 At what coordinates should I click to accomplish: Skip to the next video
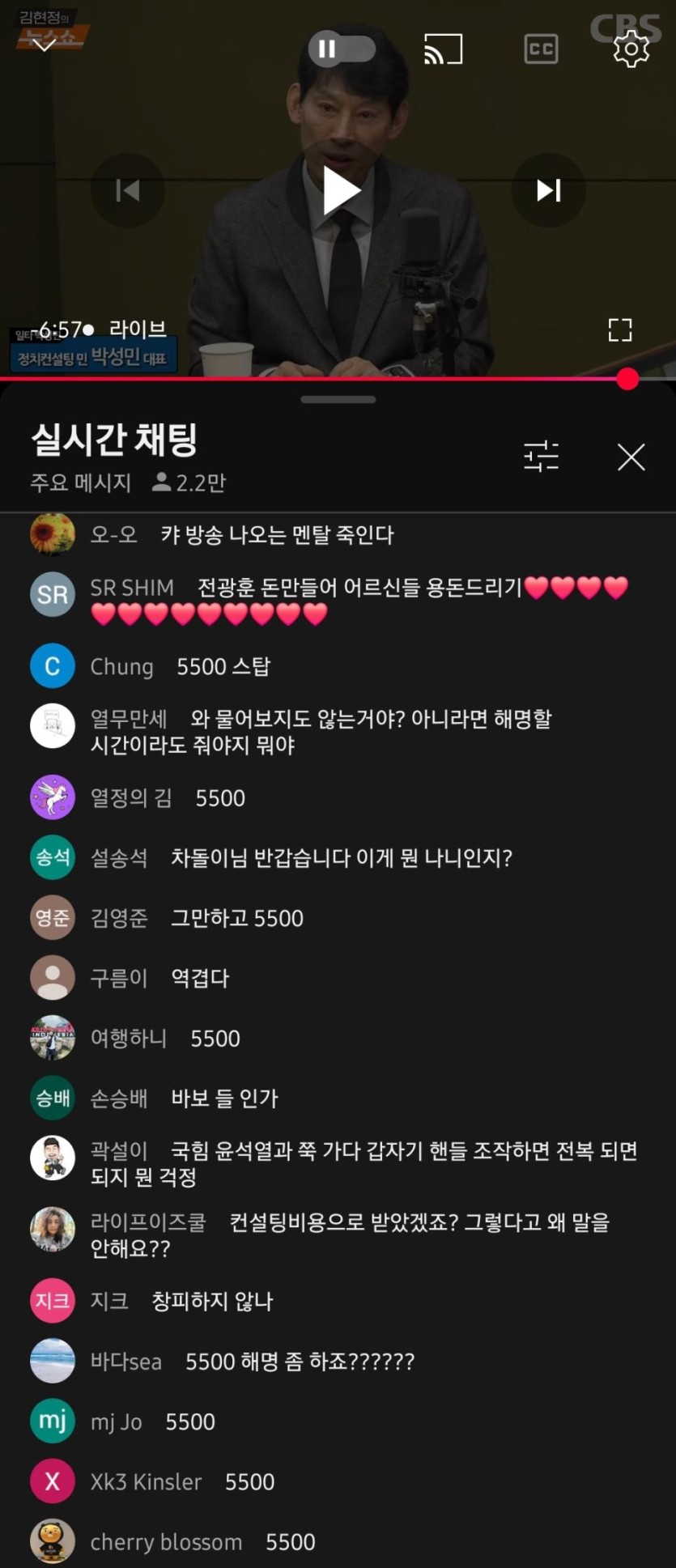(x=548, y=191)
